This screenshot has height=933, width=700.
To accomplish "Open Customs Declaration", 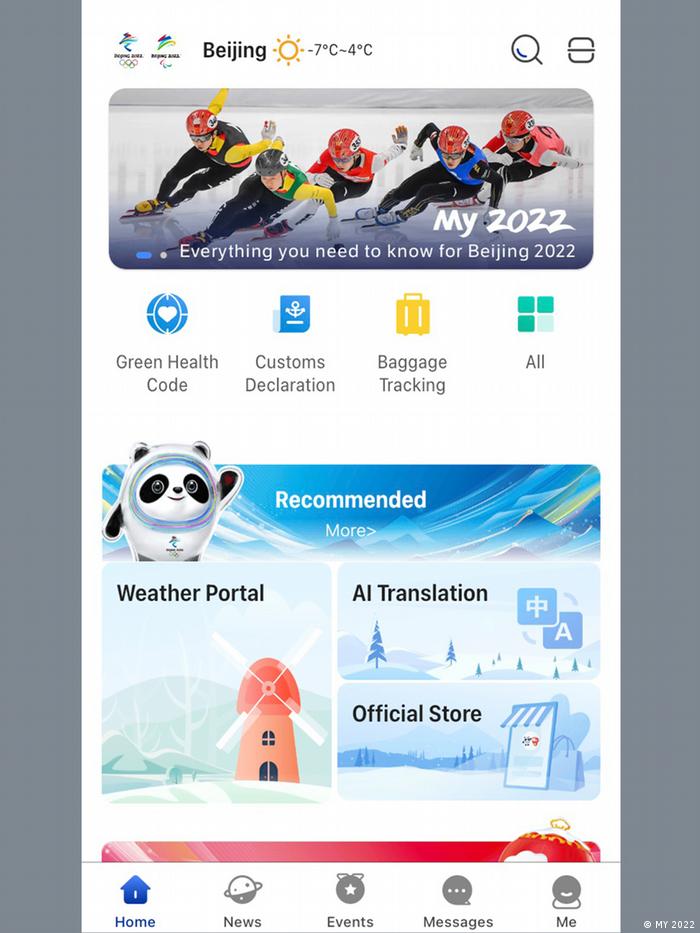I will point(290,342).
